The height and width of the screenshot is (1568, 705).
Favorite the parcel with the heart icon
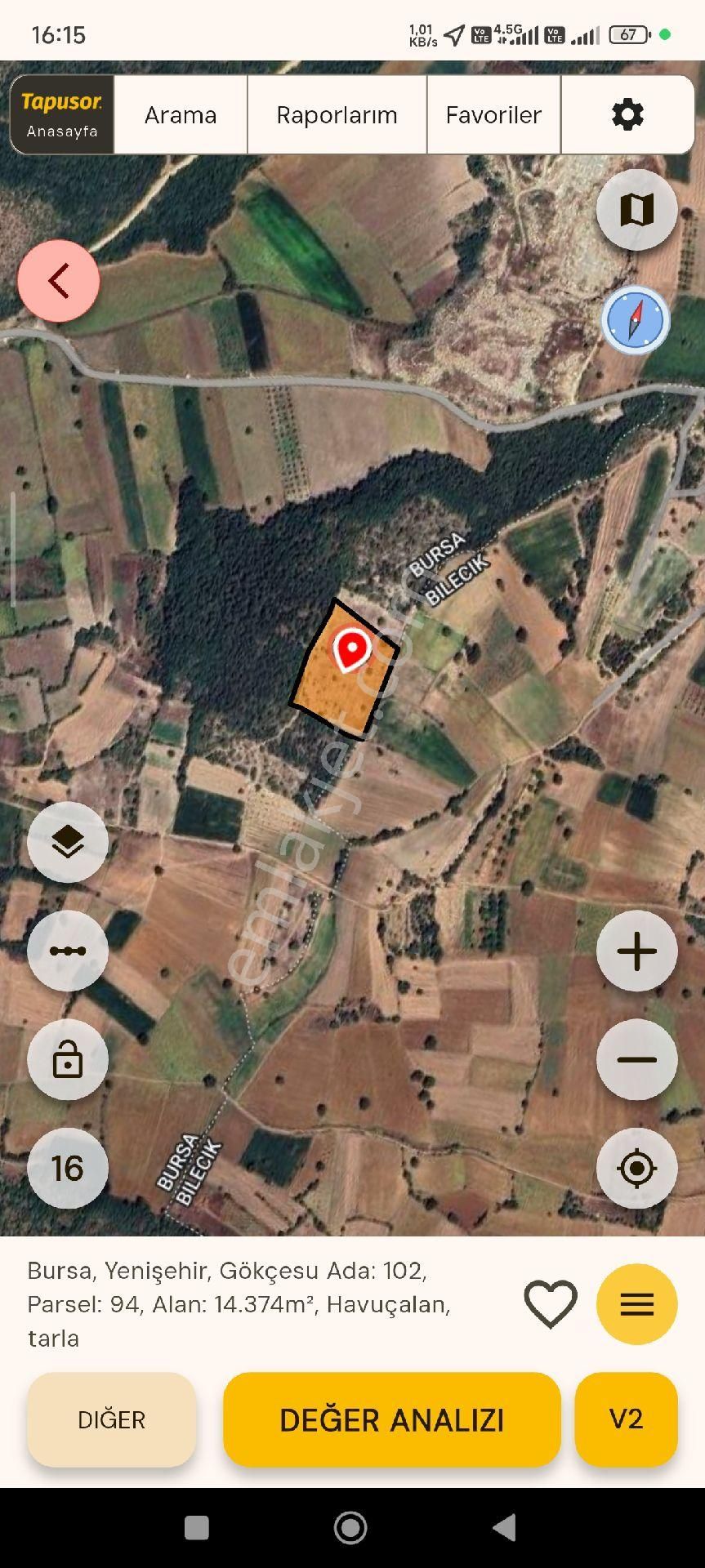[550, 1304]
